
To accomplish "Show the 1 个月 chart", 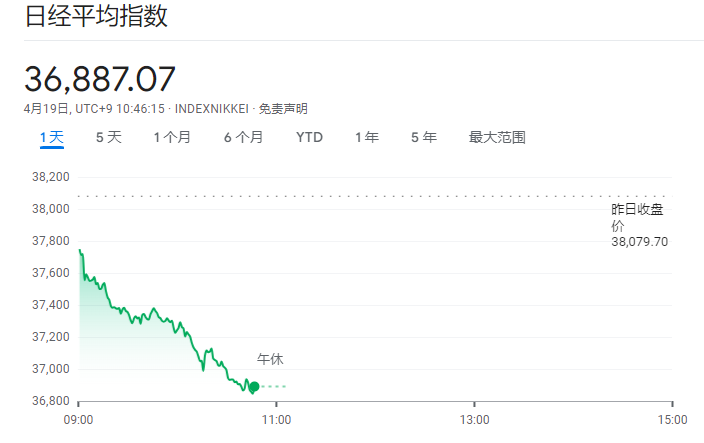I will click(172, 137).
